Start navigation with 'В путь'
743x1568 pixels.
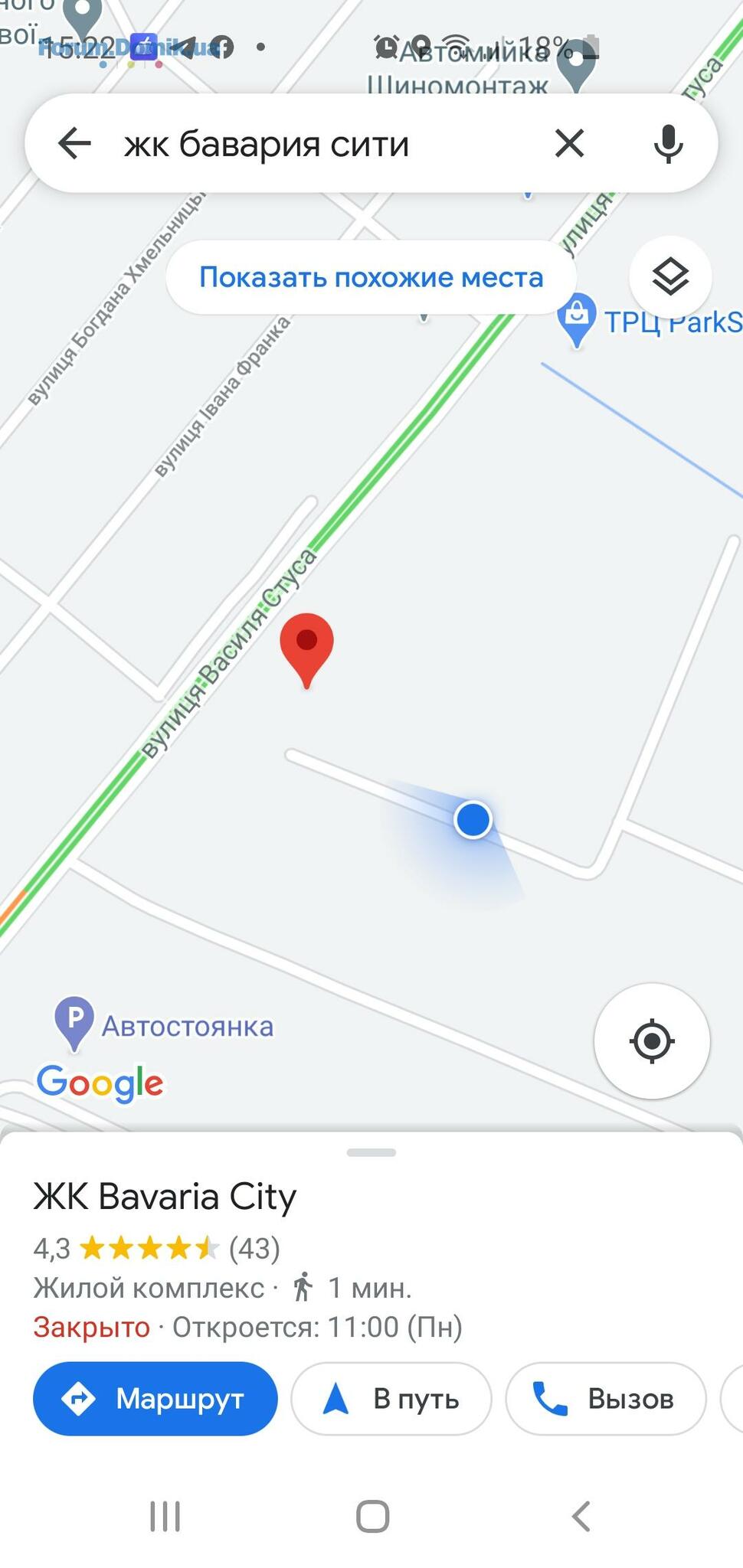(391, 1399)
